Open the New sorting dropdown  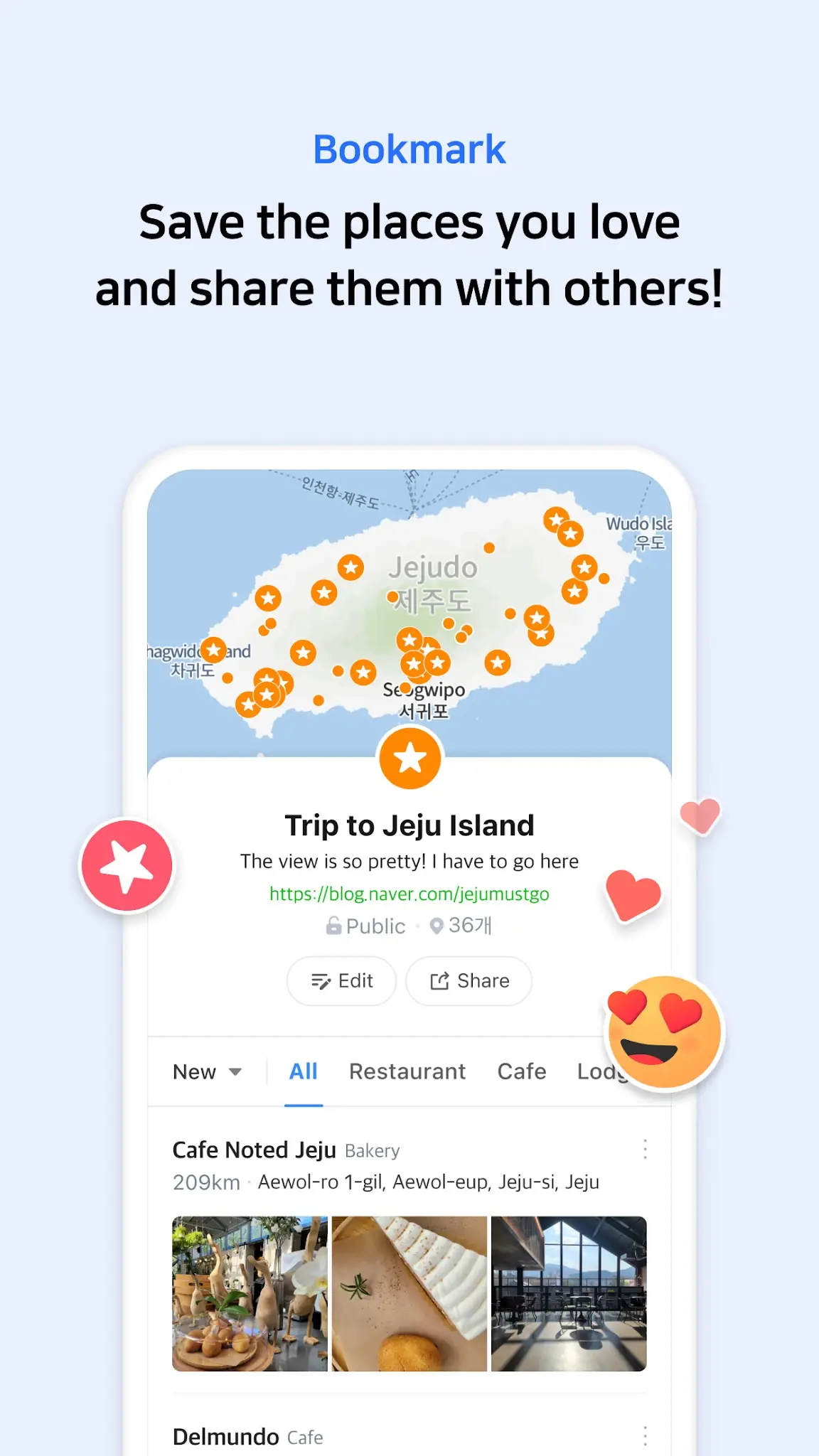[207, 1071]
